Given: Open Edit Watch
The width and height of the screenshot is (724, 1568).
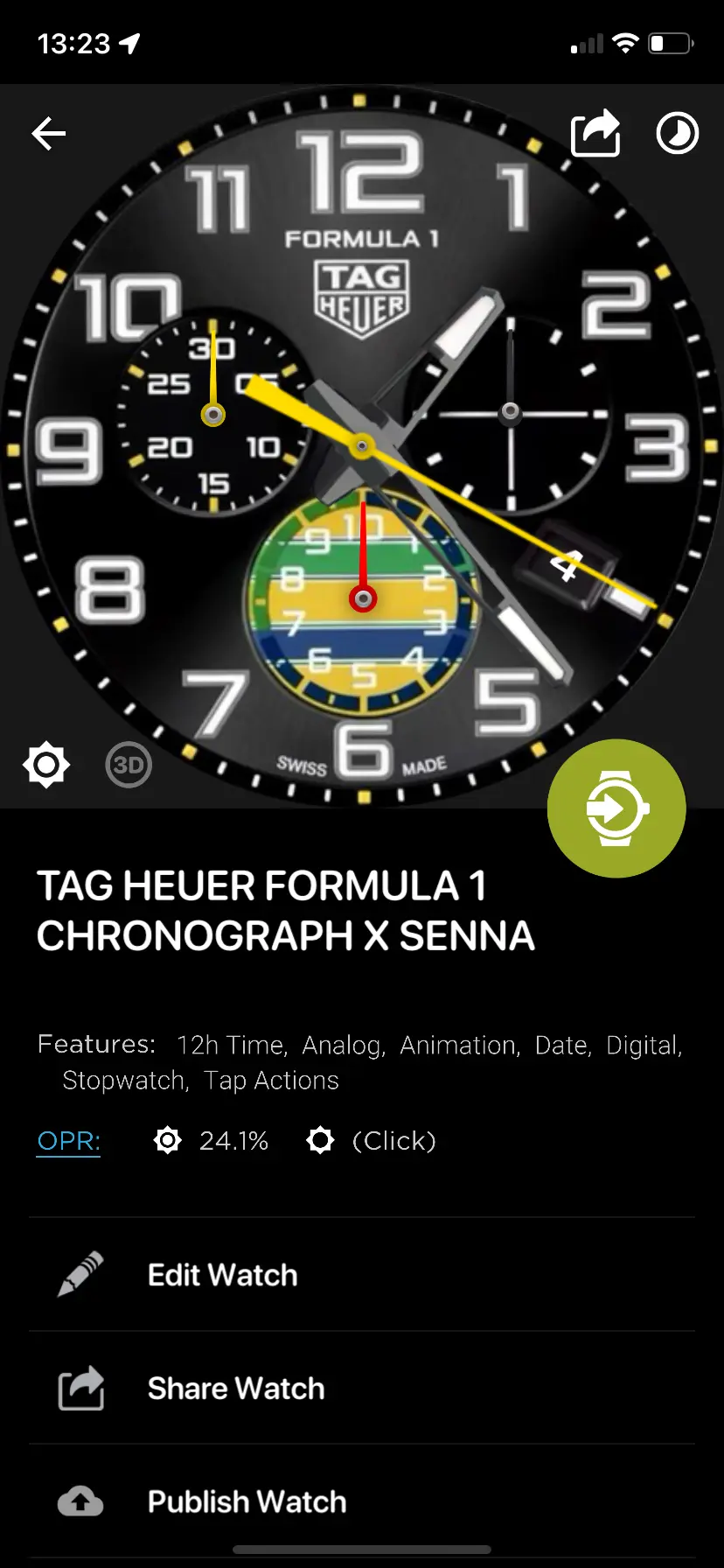Looking at the screenshot, I should click(222, 1275).
